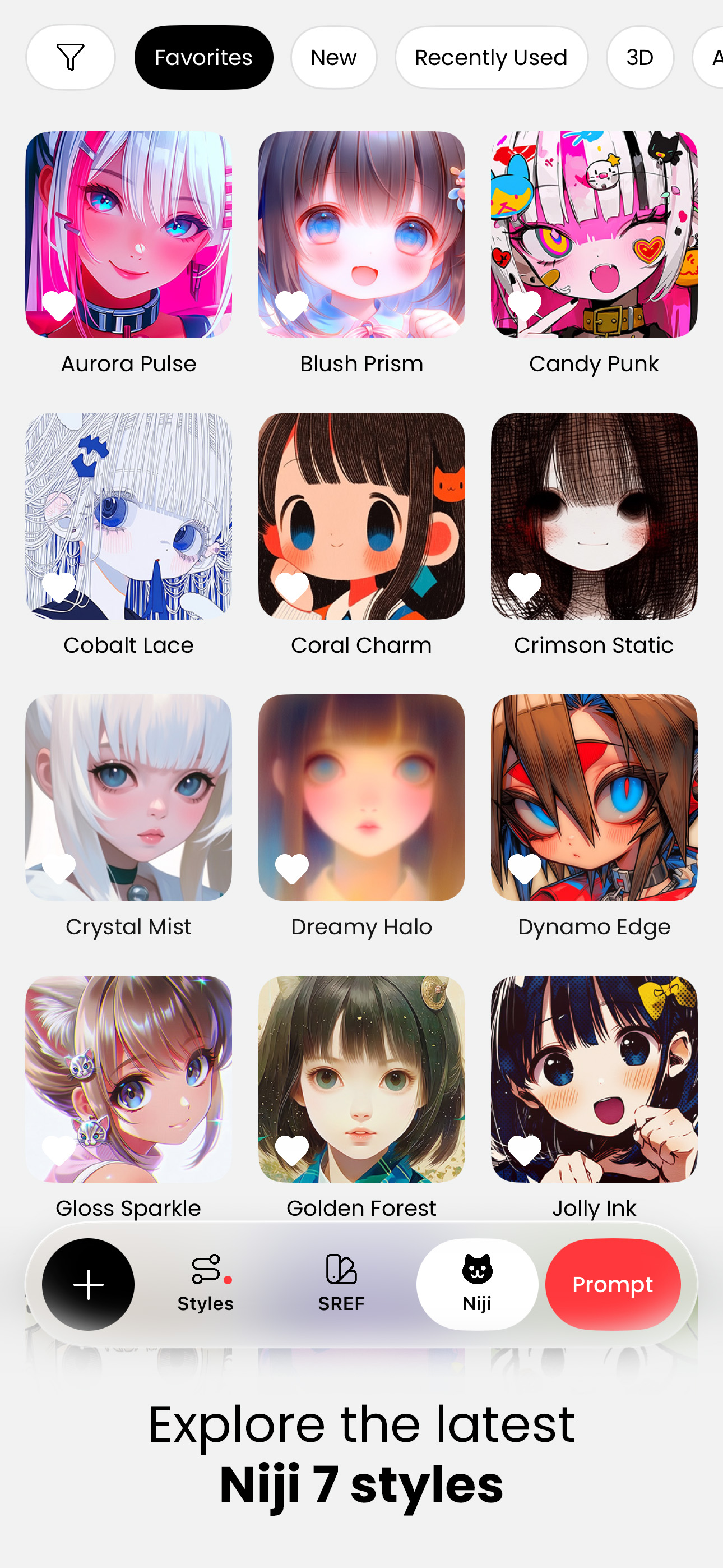Image resolution: width=723 pixels, height=1568 pixels.
Task: Select the Recently Used chip
Action: pos(491,57)
